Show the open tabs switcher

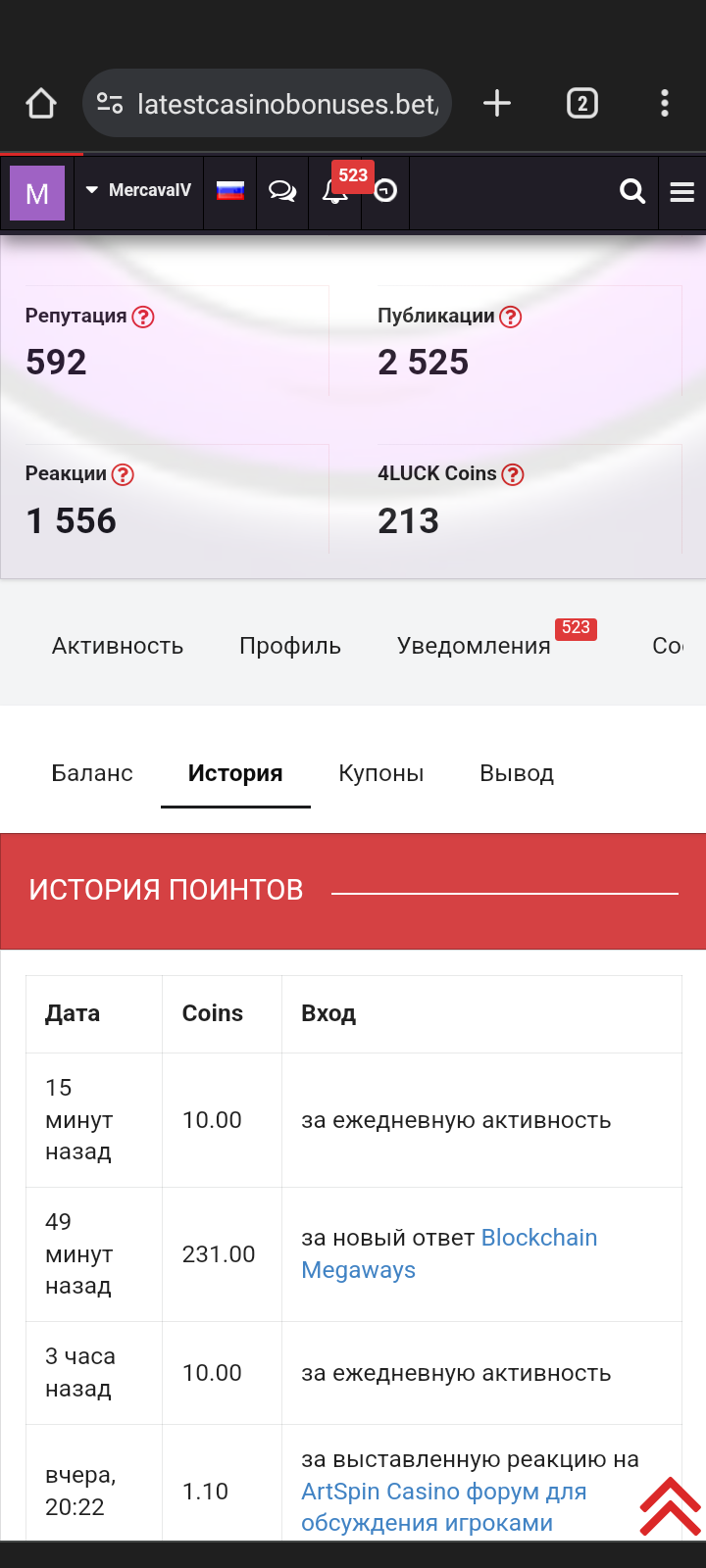point(582,104)
